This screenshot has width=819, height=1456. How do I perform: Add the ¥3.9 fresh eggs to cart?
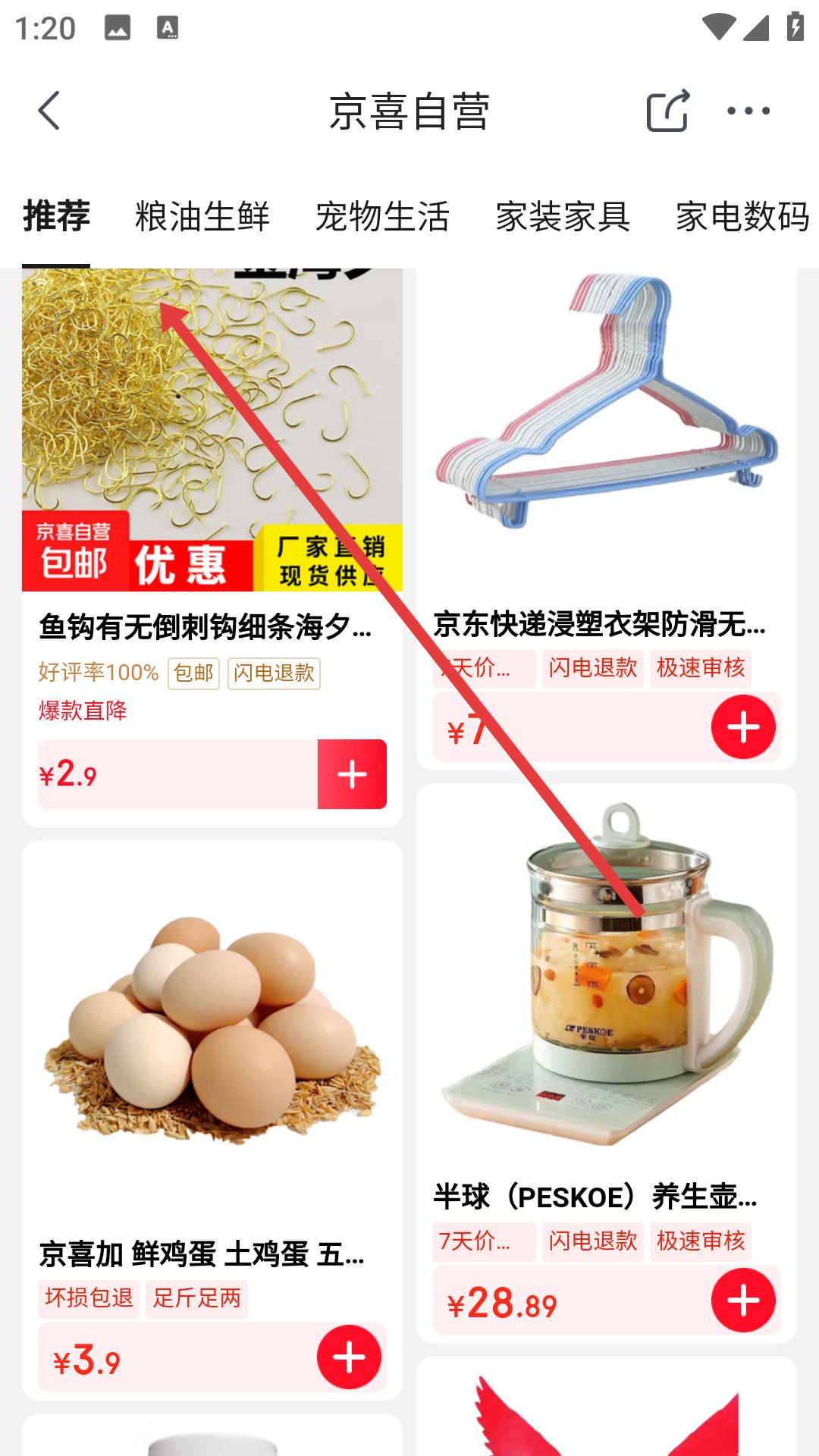[x=349, y=1357]
